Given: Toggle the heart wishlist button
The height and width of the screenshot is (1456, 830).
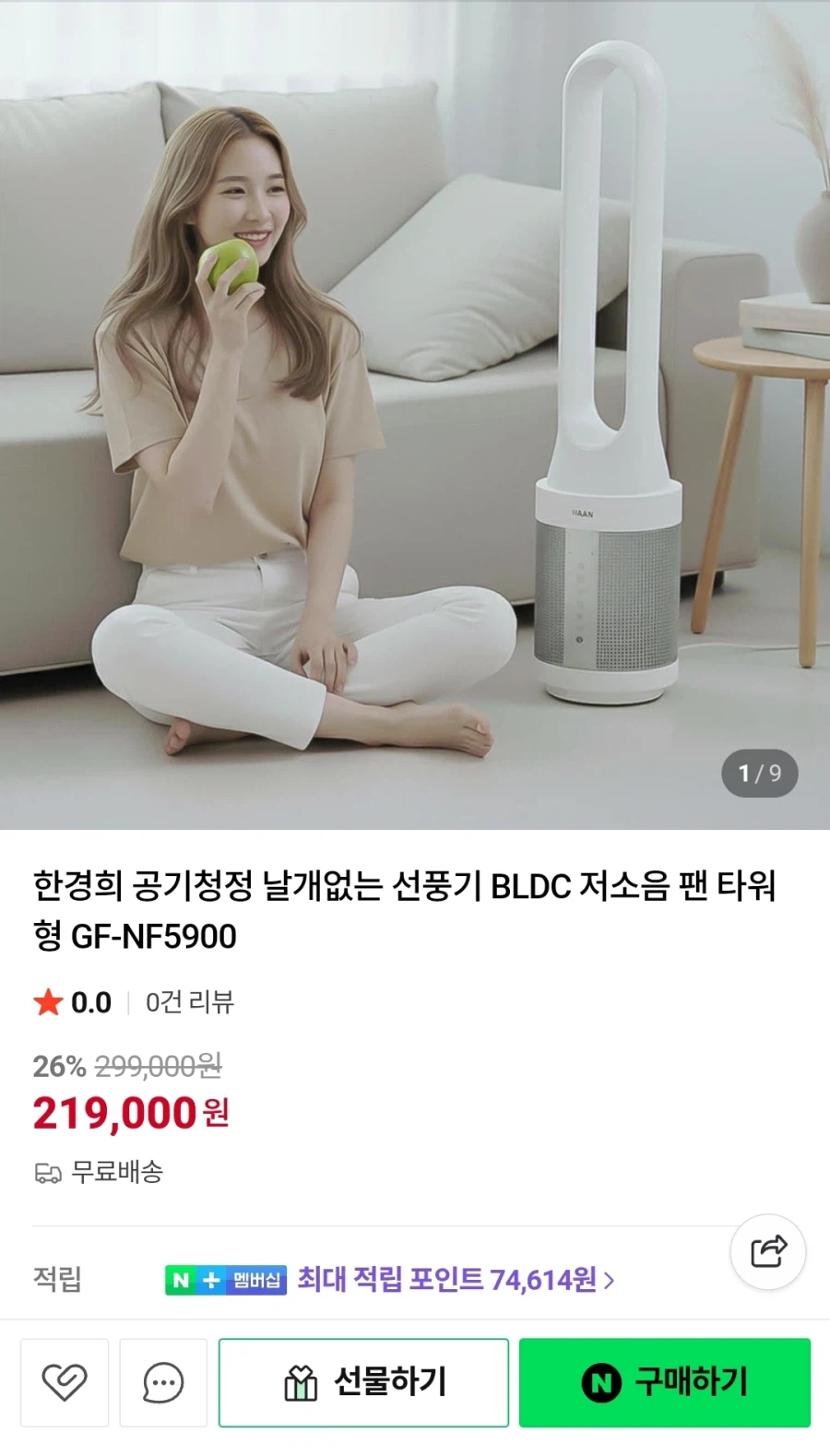Looking at the screenshot, I should pyautogui.click(x=64, y=1381).
